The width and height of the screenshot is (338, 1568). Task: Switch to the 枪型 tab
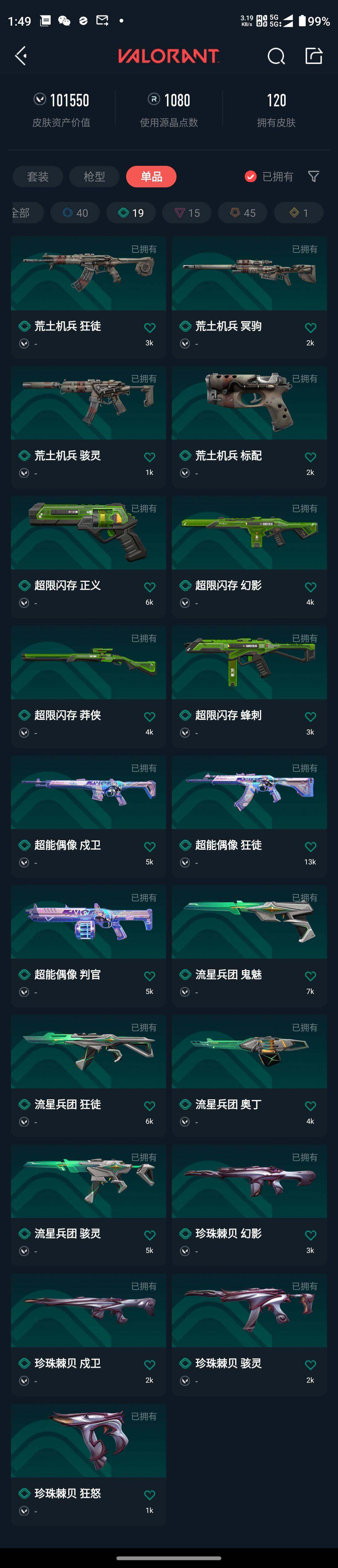coord(95,176)
